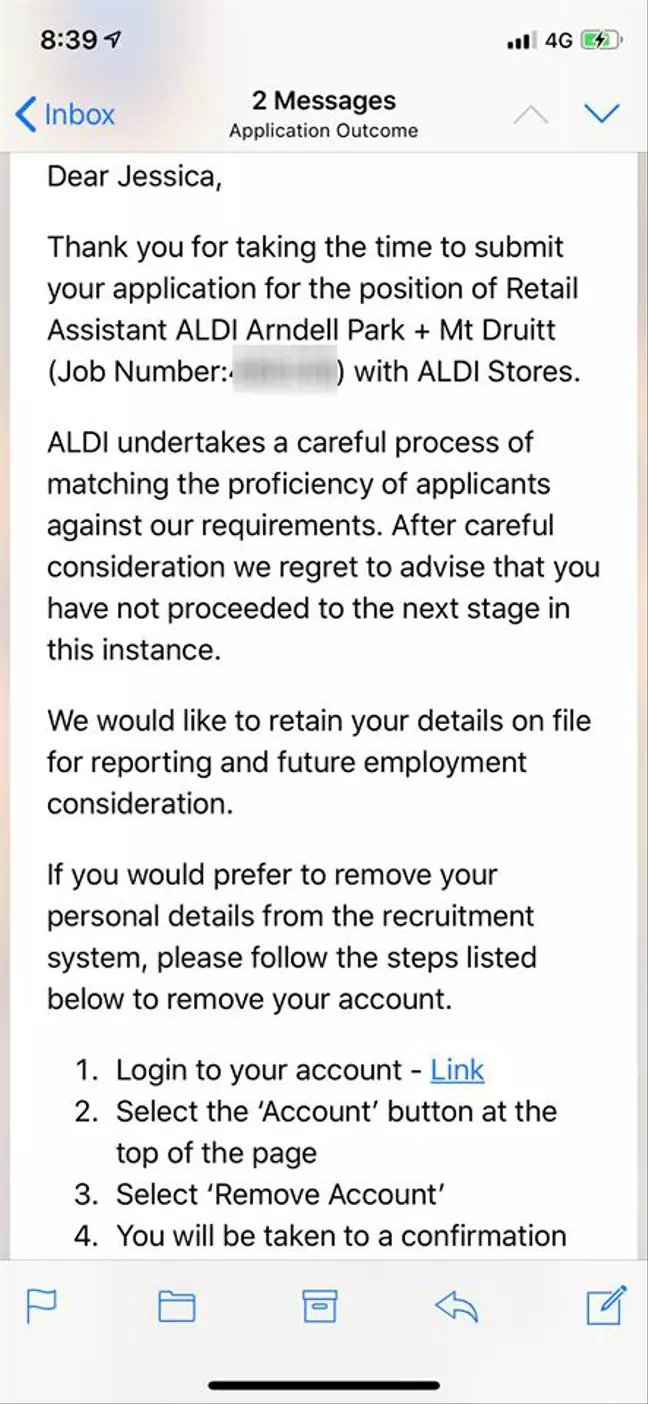Image resolution: width=648 pixels, height=1404 pixels.
Task: Go to the previous message with up arrow
Action: coord(530,114)
